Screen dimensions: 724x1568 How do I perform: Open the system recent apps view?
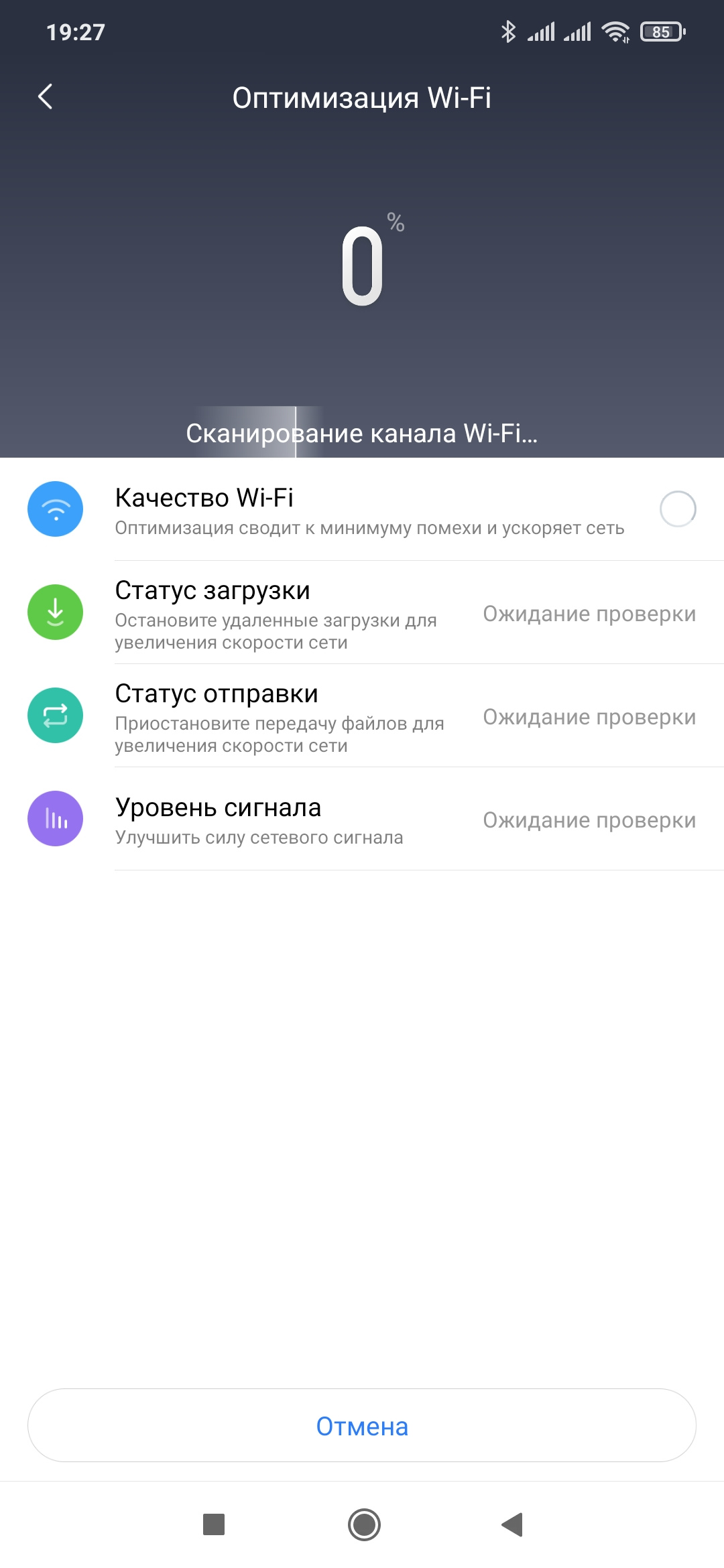pyautogui.click(x=214, y=1524)
